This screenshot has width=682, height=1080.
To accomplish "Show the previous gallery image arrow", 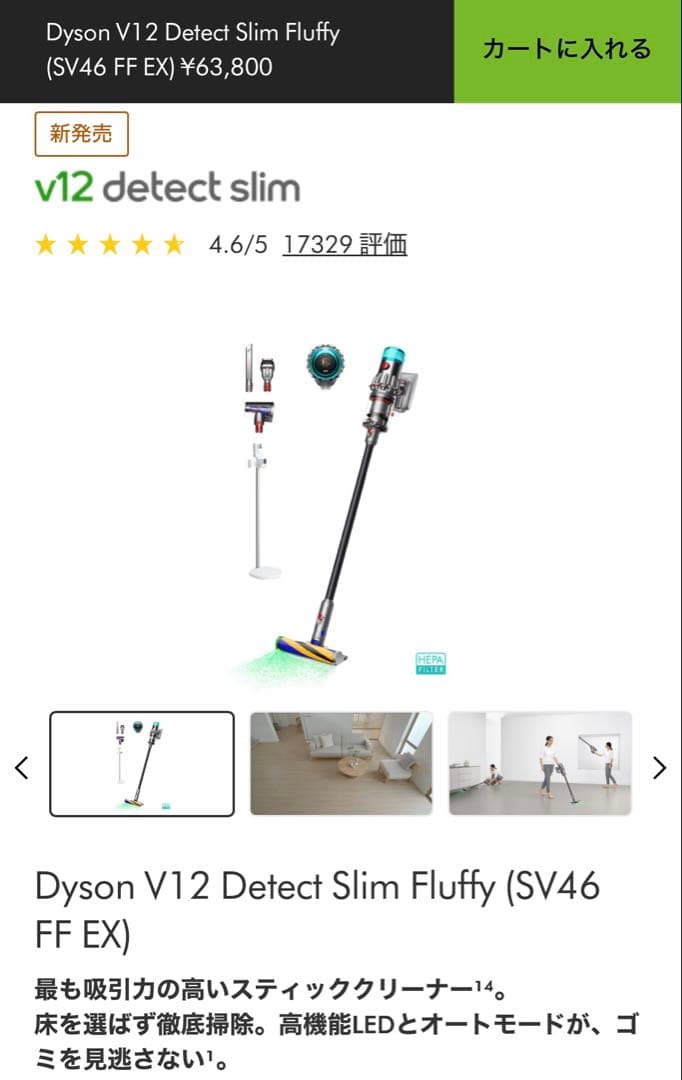I will point(22,767).
